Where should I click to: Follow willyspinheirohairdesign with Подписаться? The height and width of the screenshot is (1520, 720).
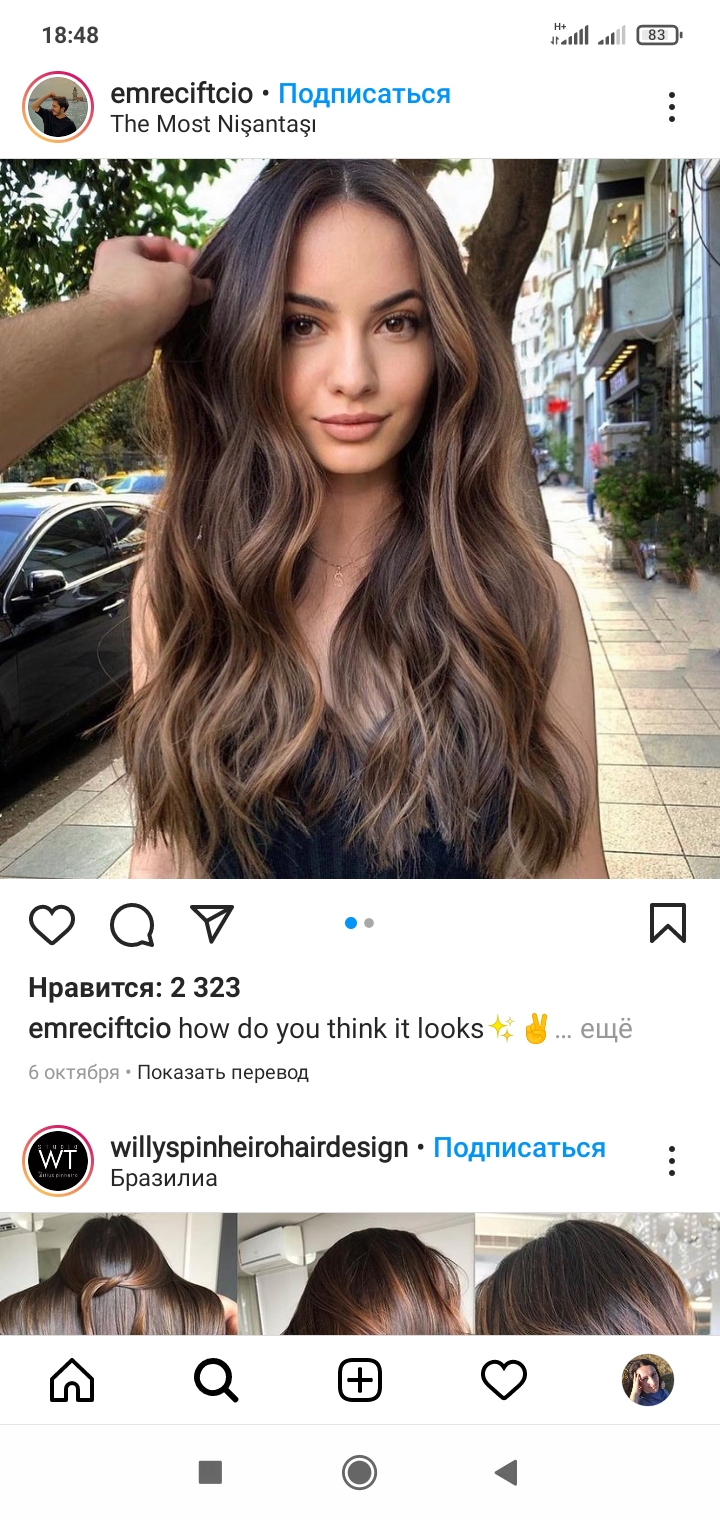(x=519, y=1148)
